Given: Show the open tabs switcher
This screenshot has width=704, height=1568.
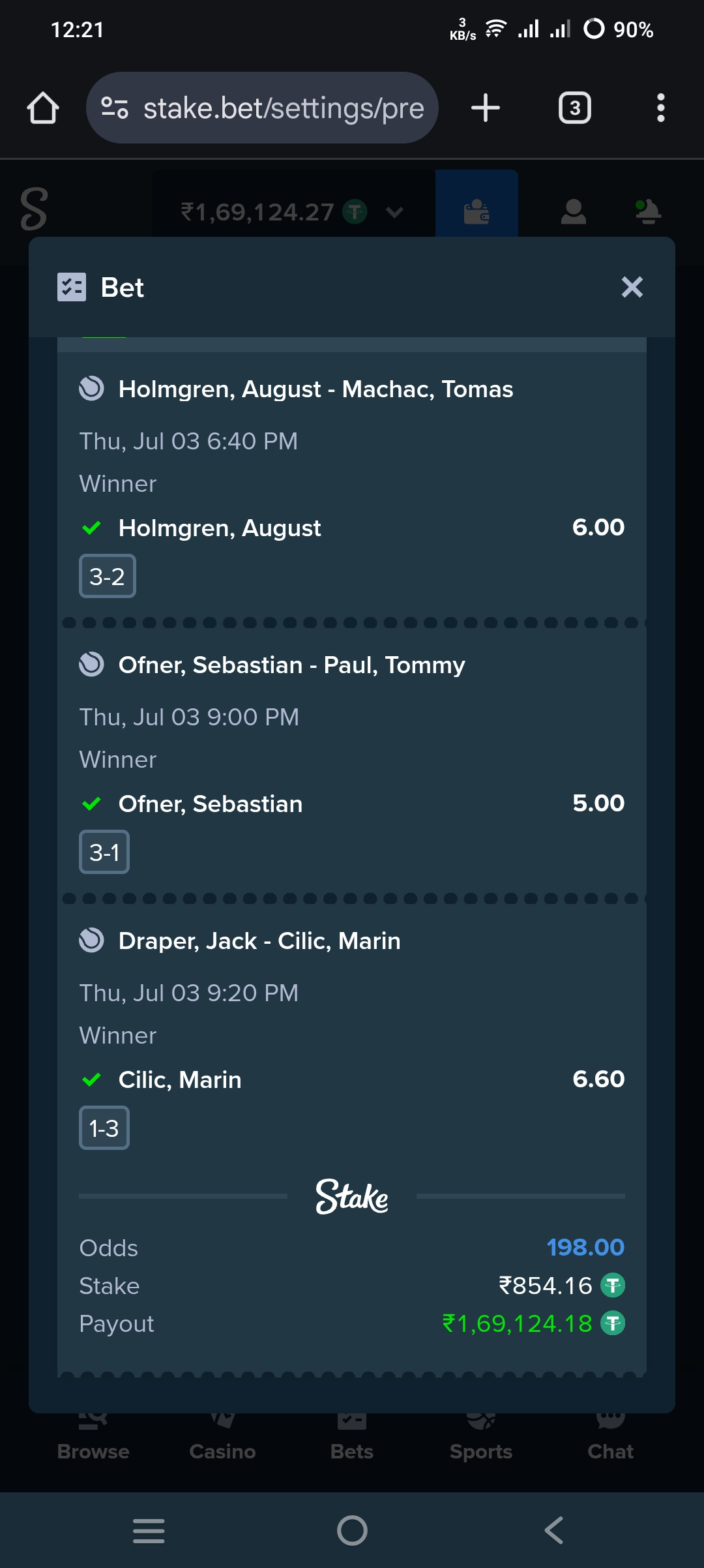Looking at the screenshot, I should pyautogui.click(x=575, y=108).
